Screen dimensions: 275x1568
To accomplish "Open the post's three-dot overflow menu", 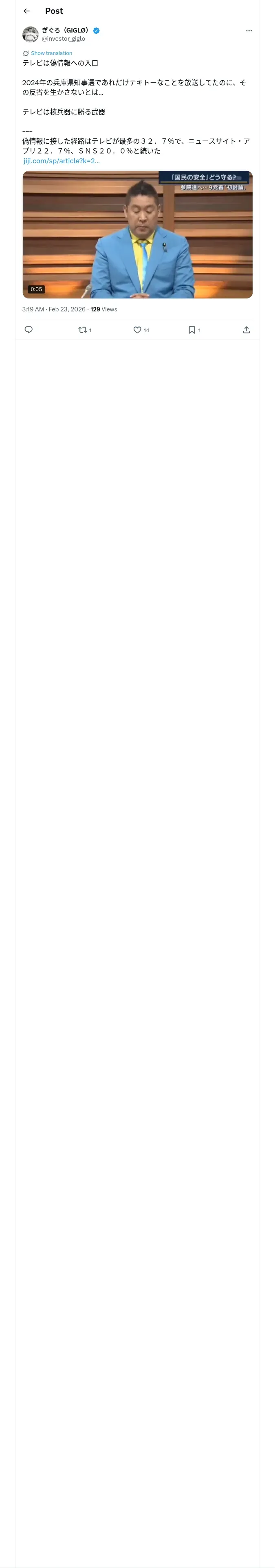I will tap(249, 31).
